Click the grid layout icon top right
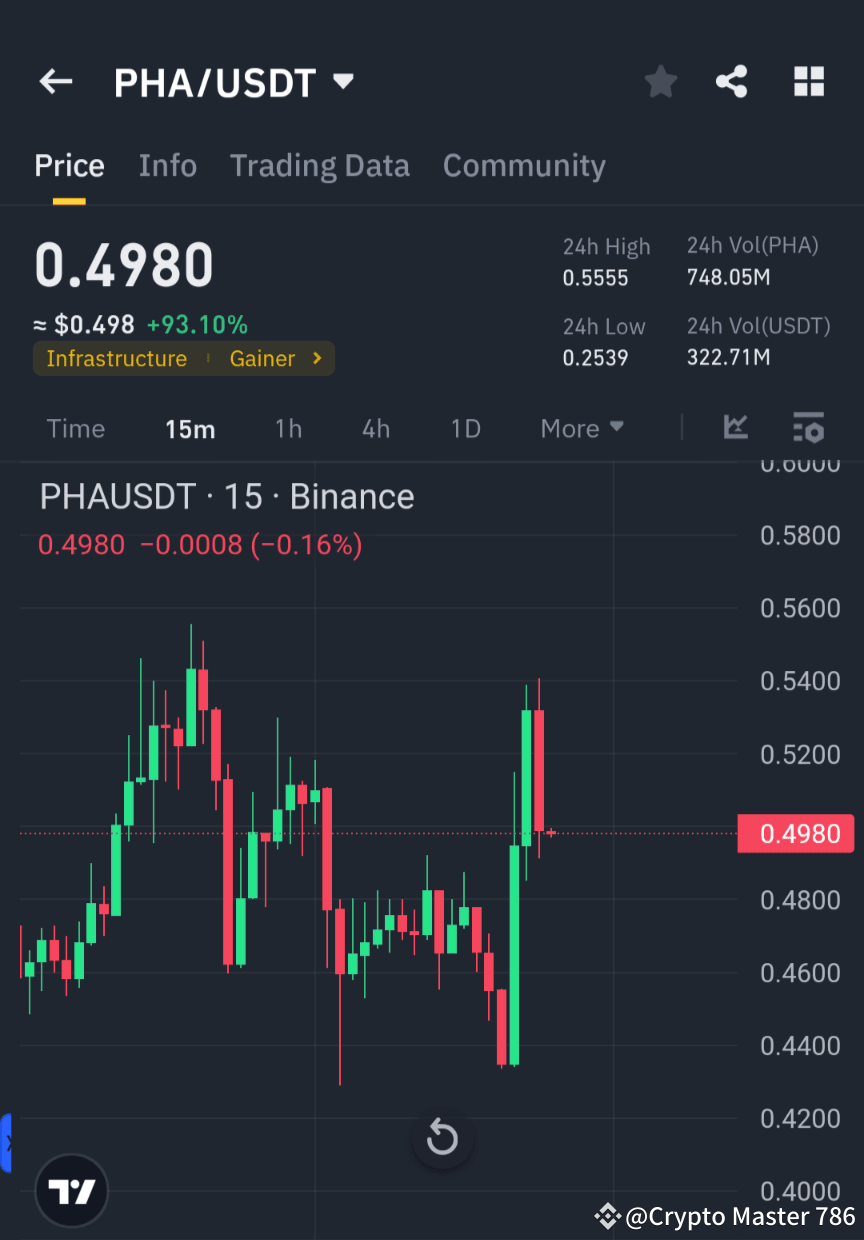 tap(808, 82)
